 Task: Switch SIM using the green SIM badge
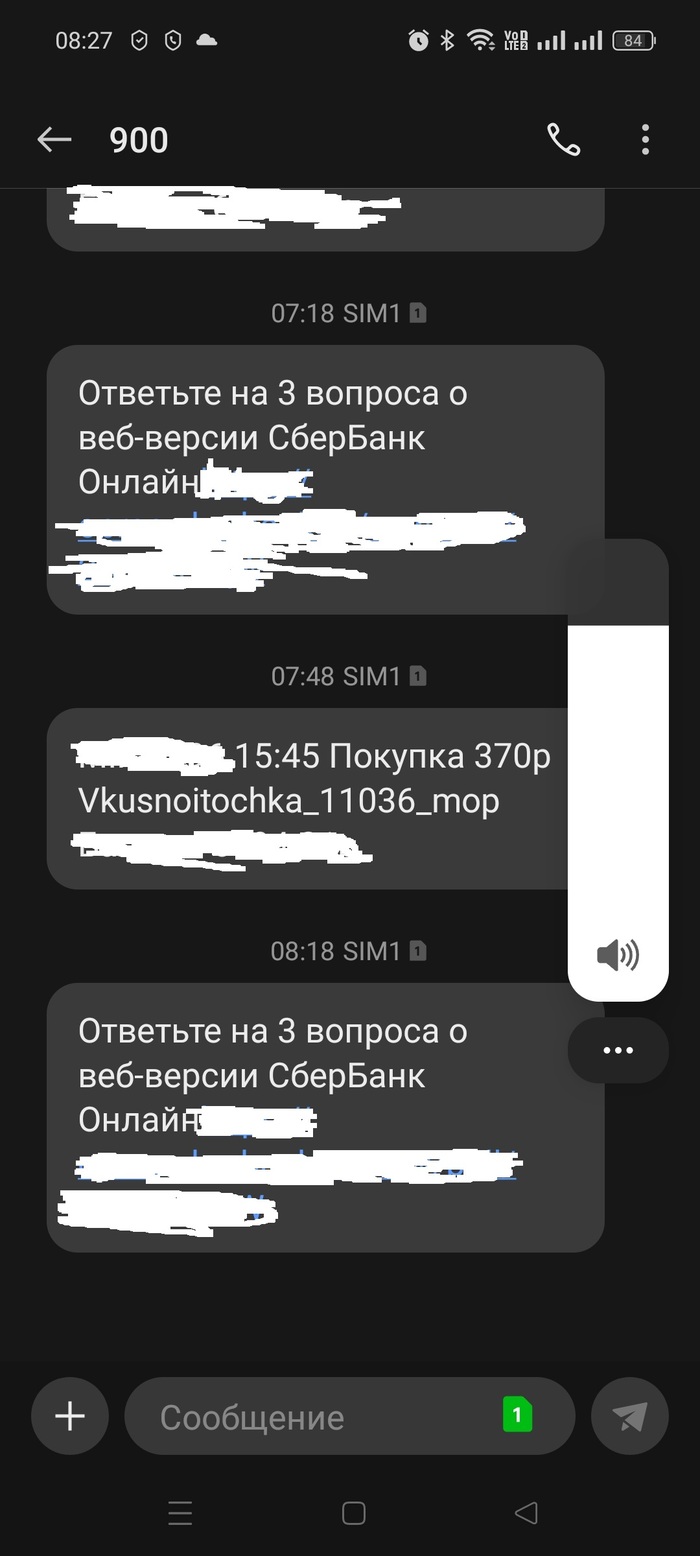coord(517,1415)
